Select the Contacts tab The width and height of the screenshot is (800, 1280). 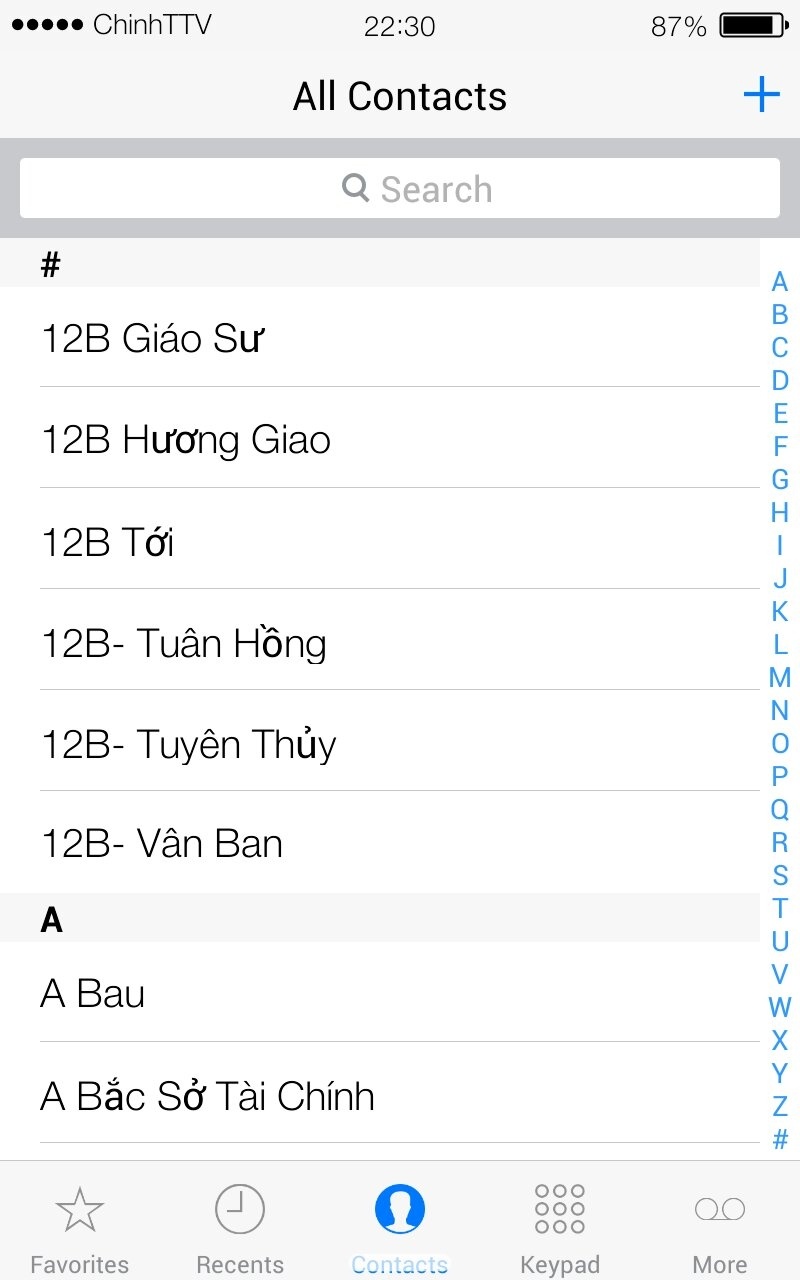(400, 1225)
